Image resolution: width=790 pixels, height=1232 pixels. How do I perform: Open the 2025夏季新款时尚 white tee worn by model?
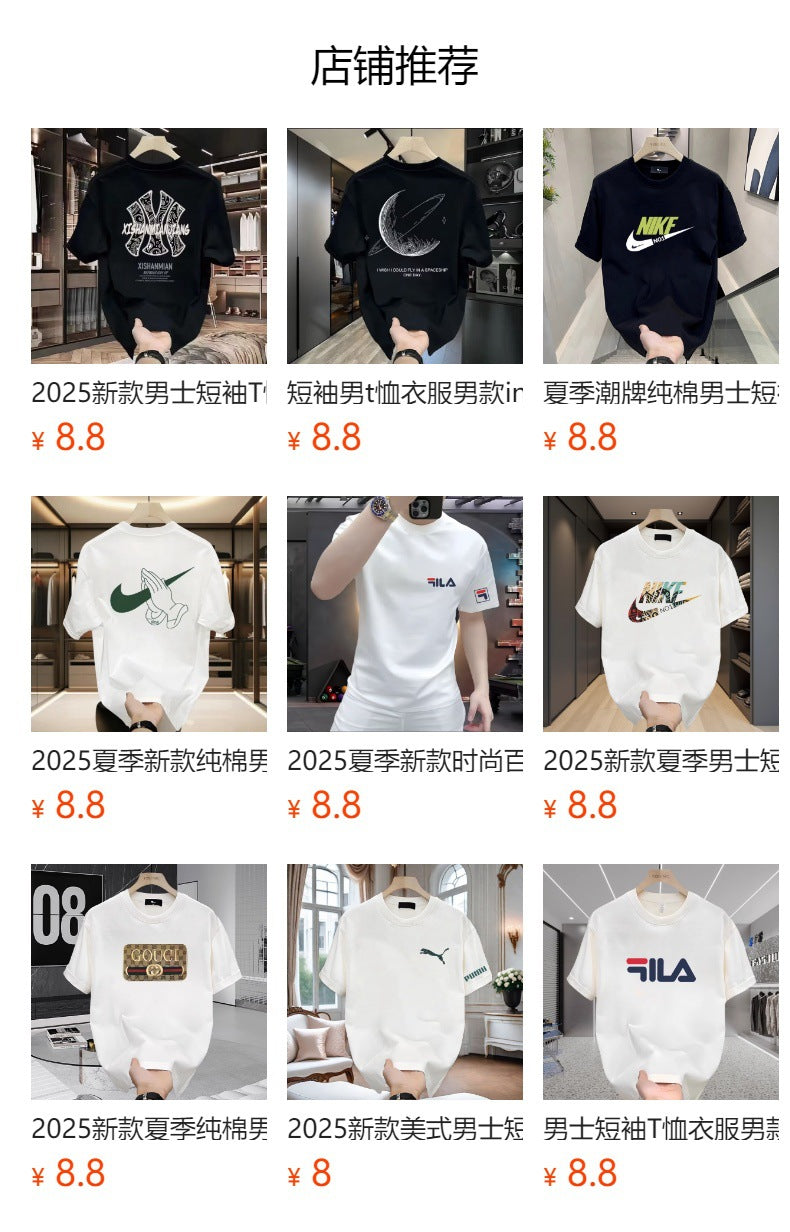click(x=405, y=614)
